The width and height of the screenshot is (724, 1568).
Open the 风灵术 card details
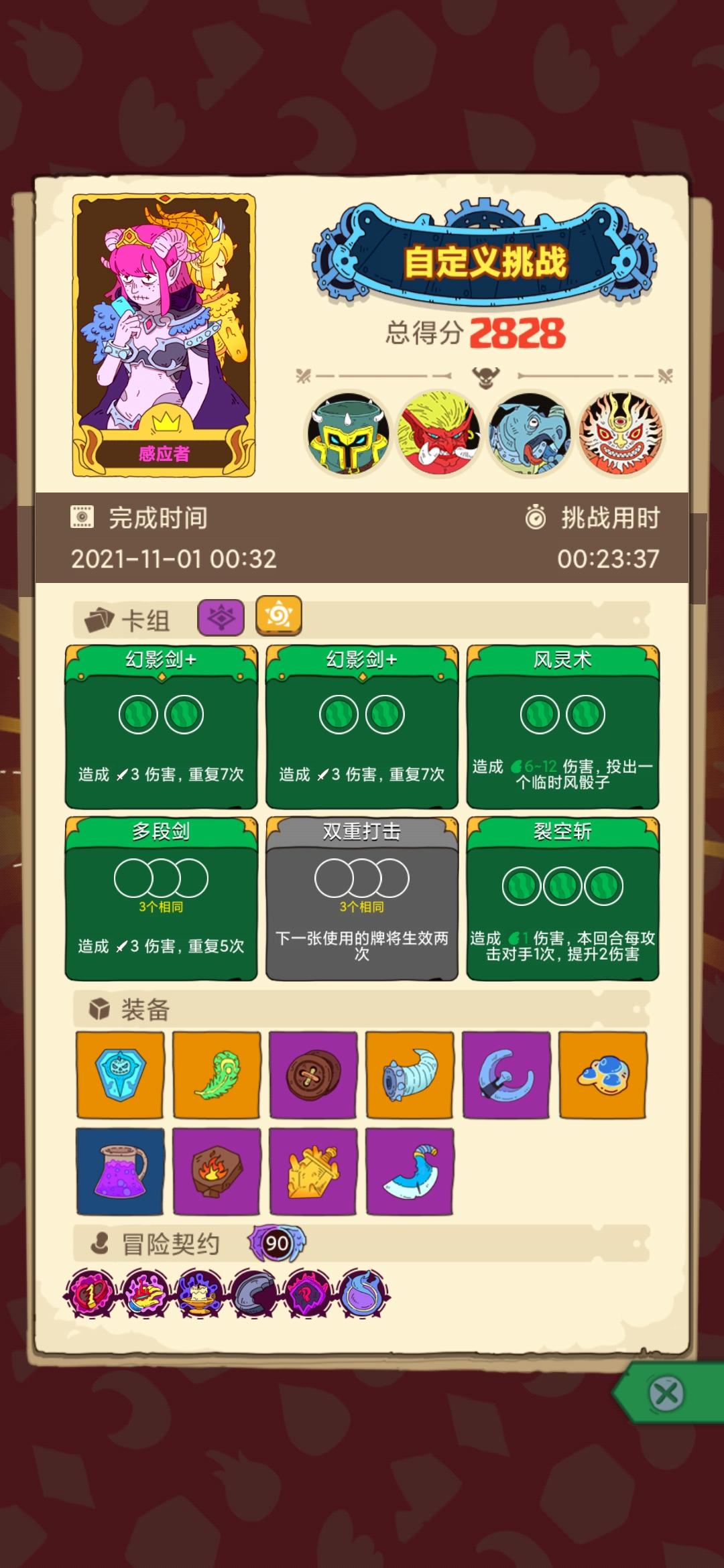tap(562, 727)
